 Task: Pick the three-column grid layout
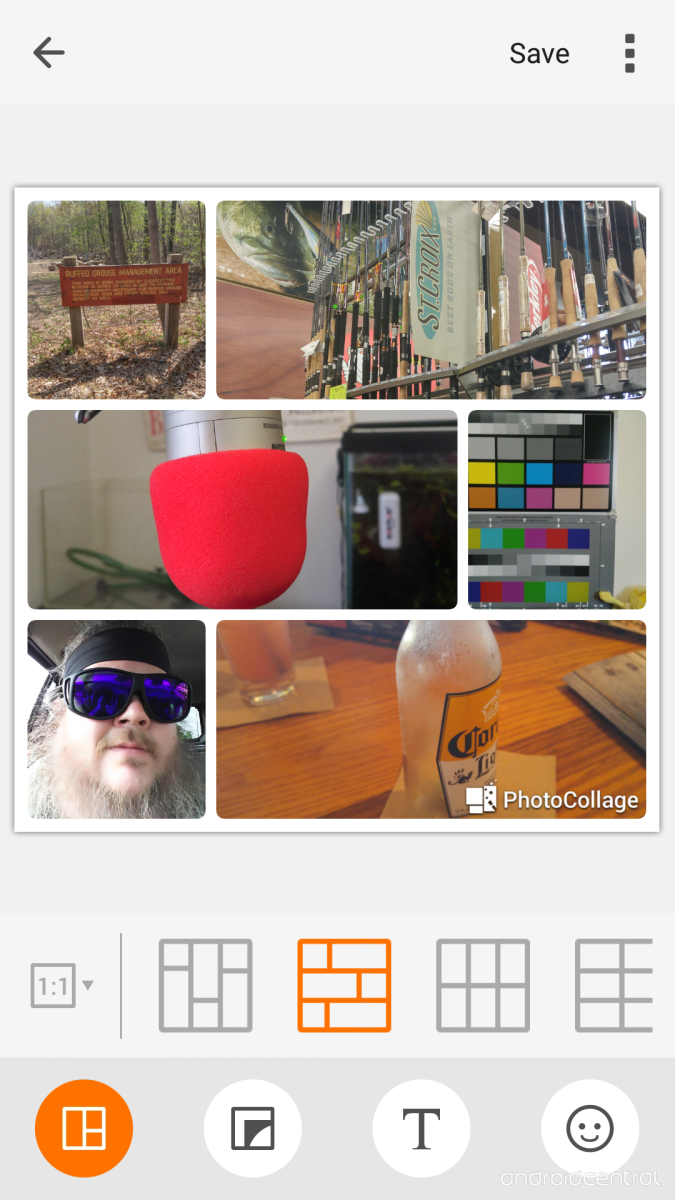[483, 985]
